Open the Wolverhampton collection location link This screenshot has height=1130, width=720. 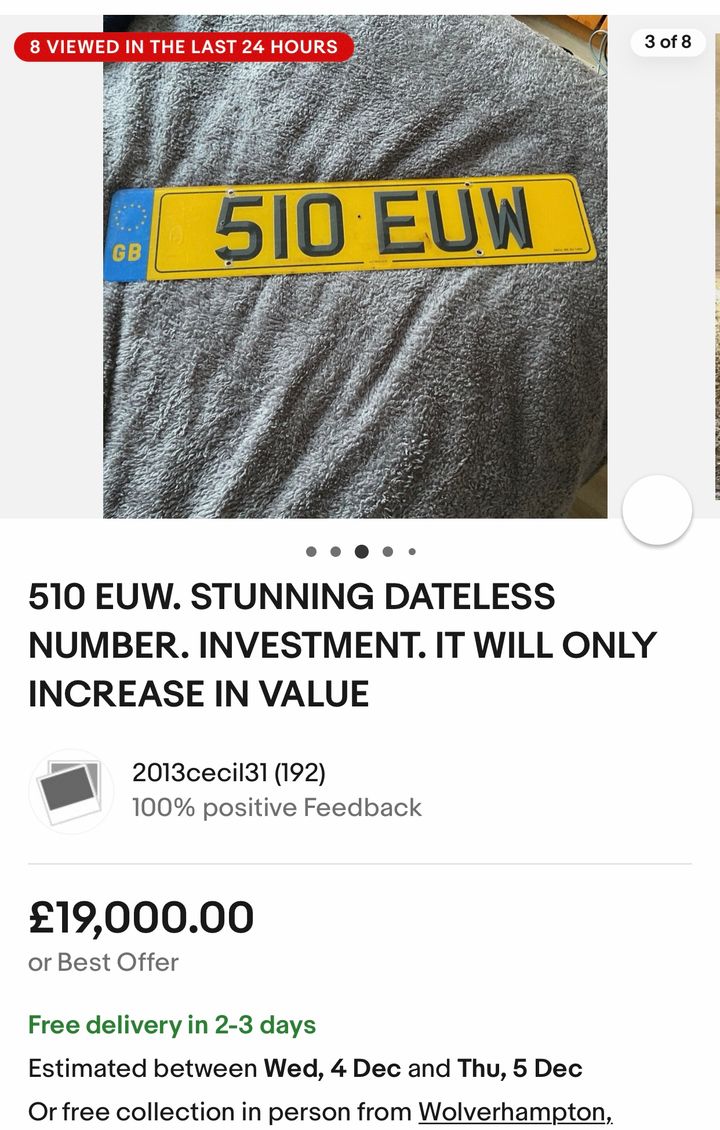pyautogui.click(x=514, y=1111)
